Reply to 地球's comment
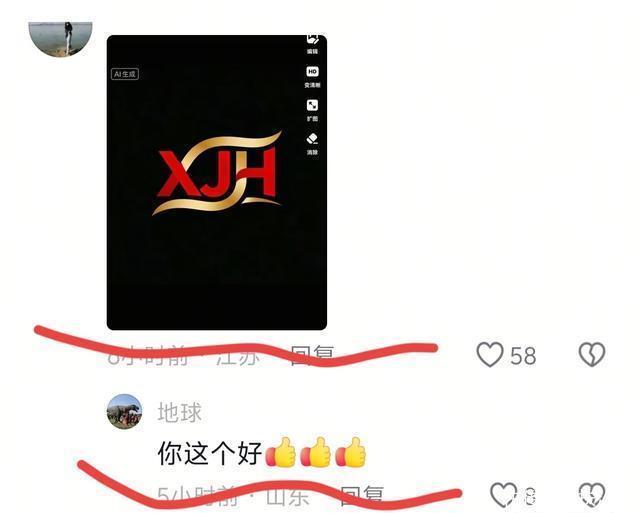The width and height of the screenshot is (640, 513). 362,495
